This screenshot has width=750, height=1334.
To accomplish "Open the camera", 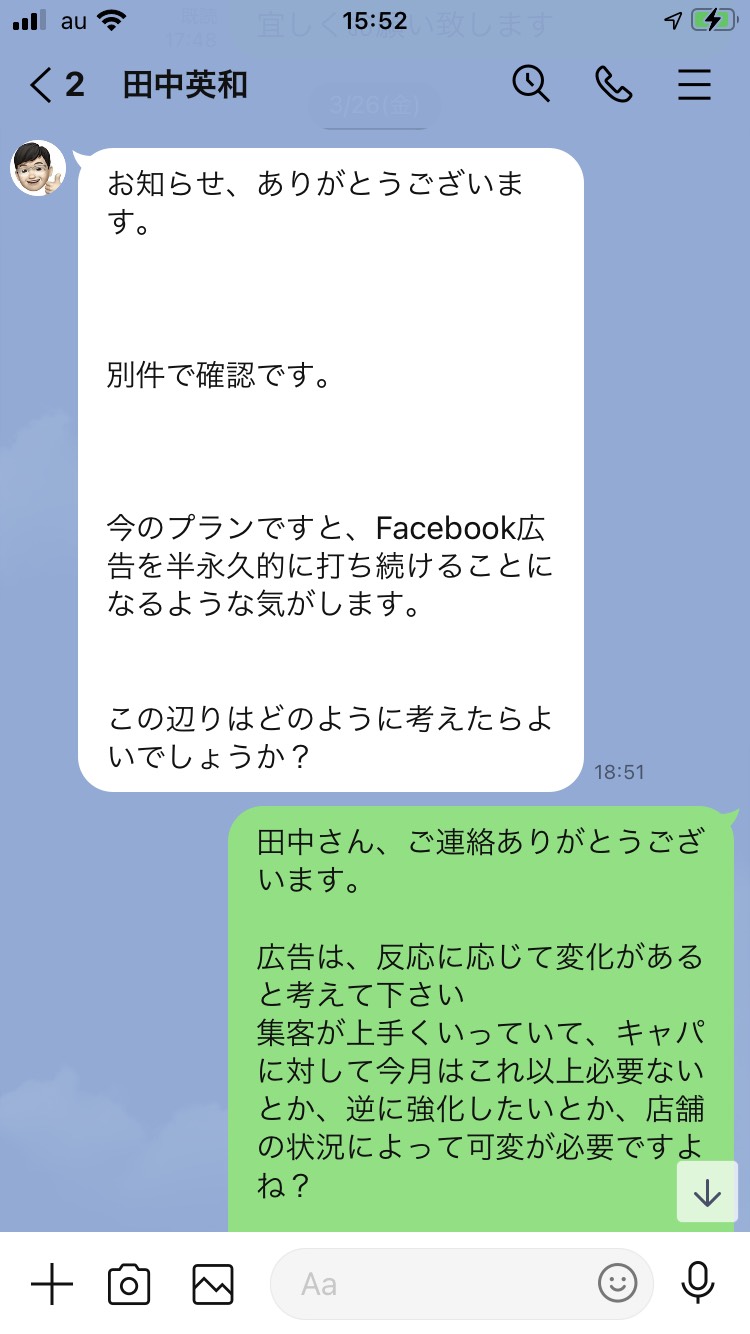I will (x=129, y=1284).
